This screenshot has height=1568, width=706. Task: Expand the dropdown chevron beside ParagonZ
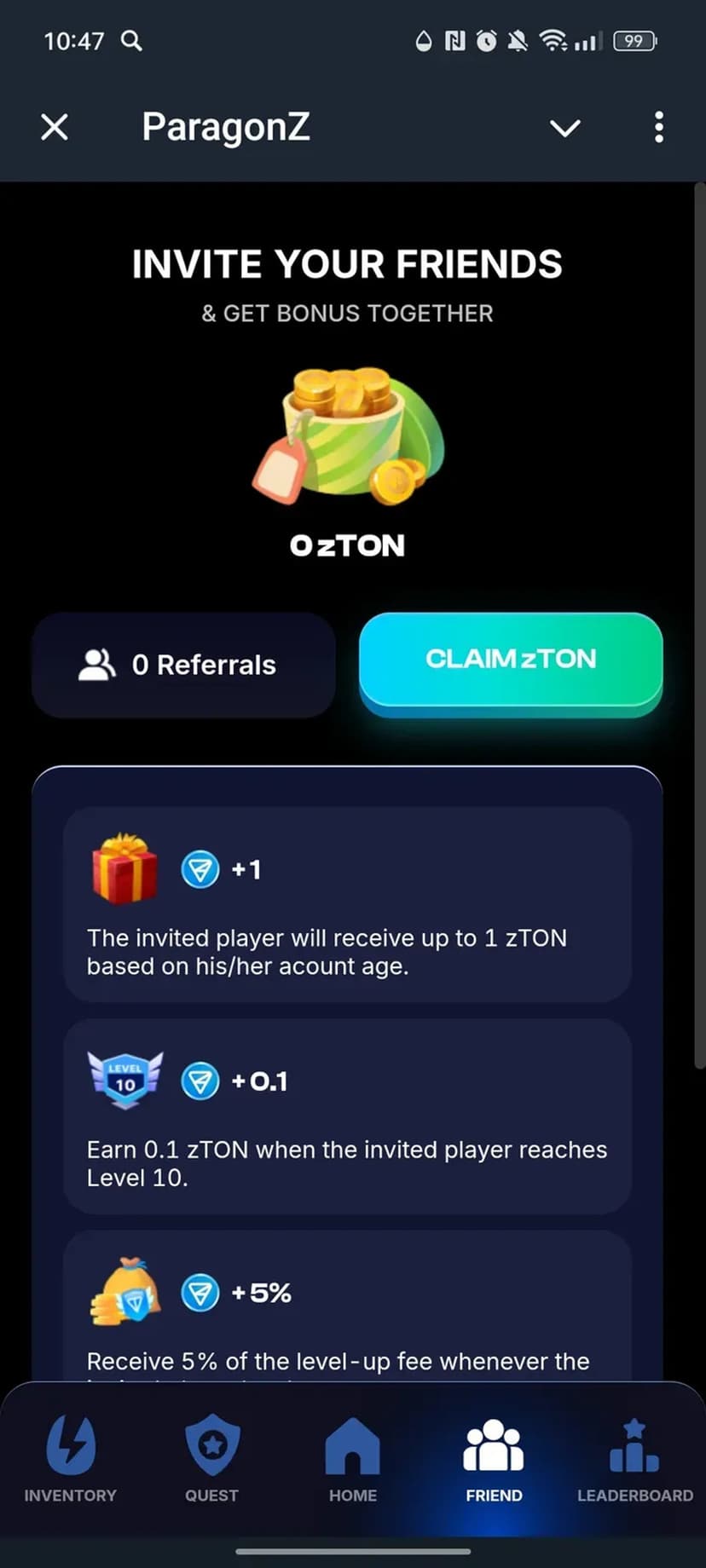[x=564, y=128]
